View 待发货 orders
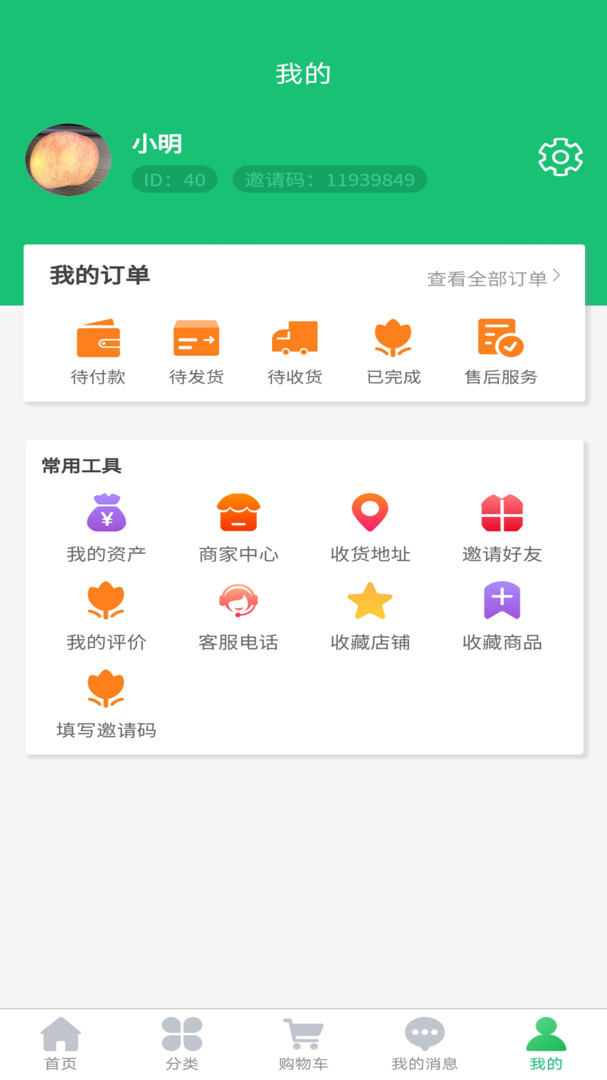Viewport: 607px width, 1080px height. click(196, 352)
